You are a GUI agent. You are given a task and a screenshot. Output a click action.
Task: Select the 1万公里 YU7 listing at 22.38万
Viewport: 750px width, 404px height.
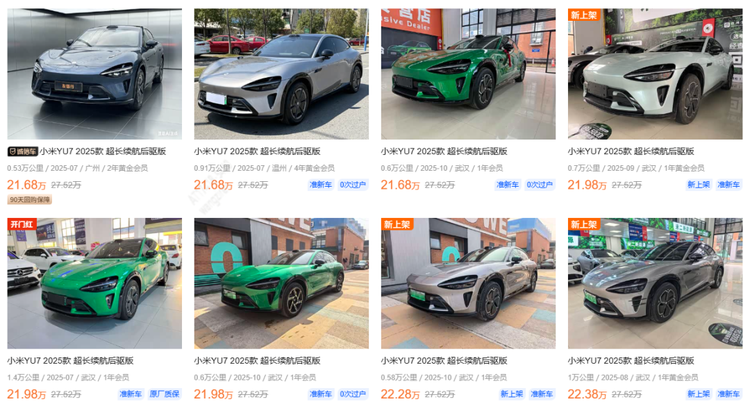point(655,283)
